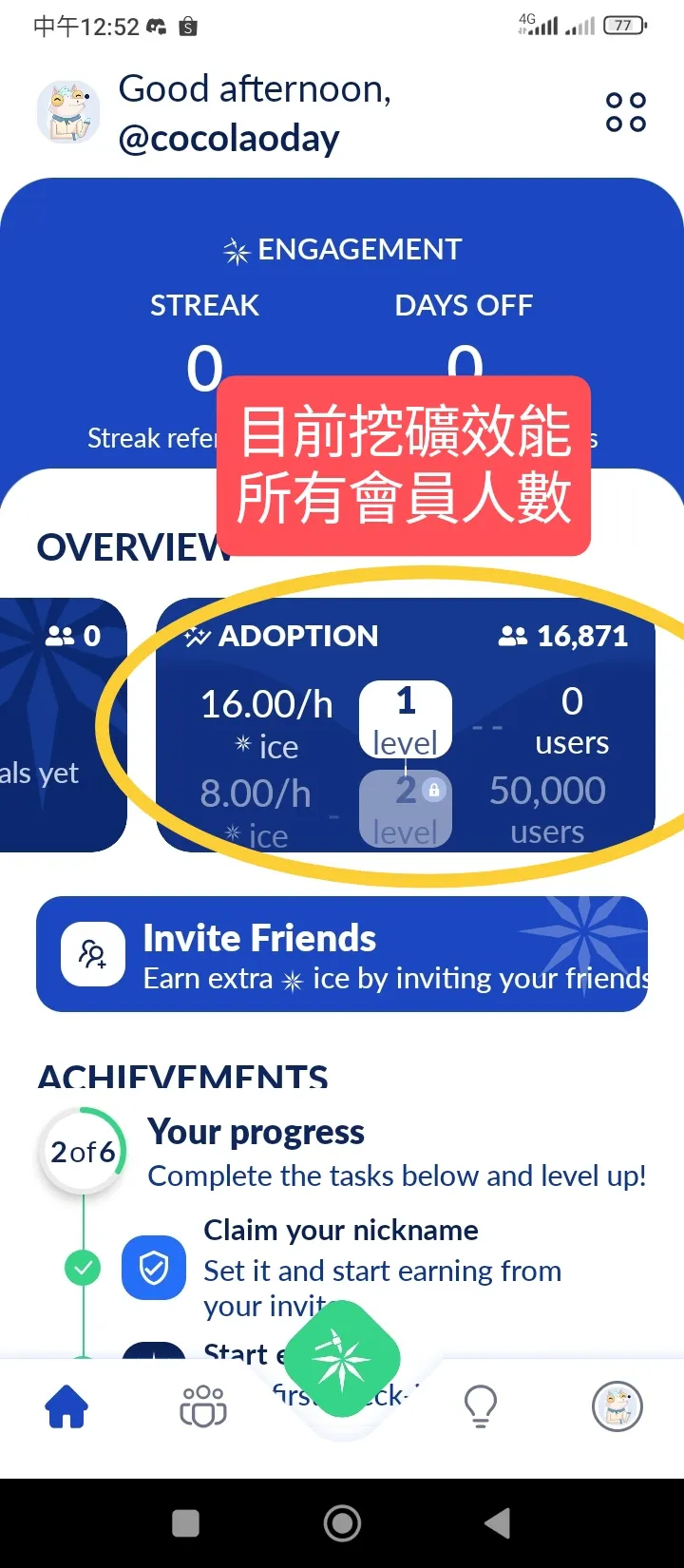Select the level 1 badge

(405, 717)
